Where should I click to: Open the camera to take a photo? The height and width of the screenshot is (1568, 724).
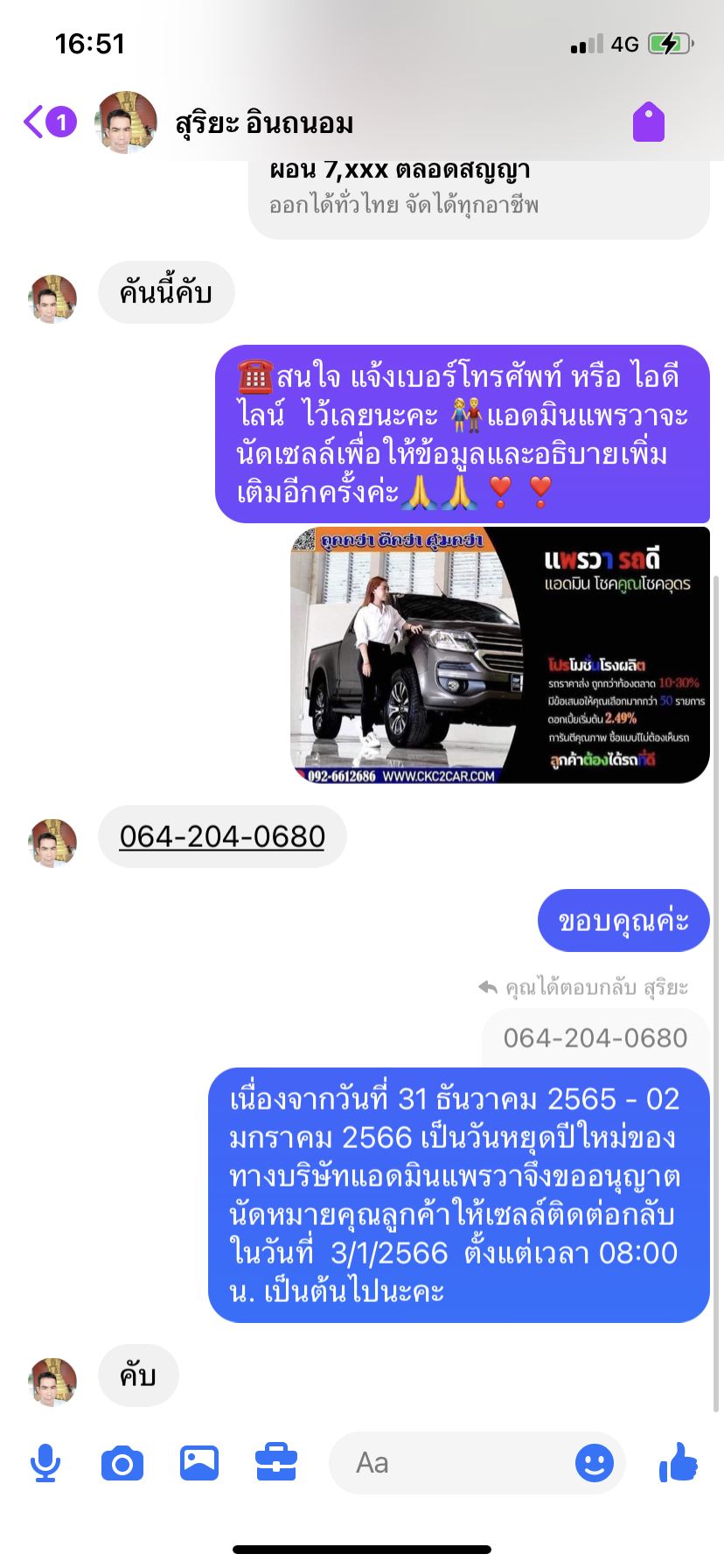click(122, 1463)
